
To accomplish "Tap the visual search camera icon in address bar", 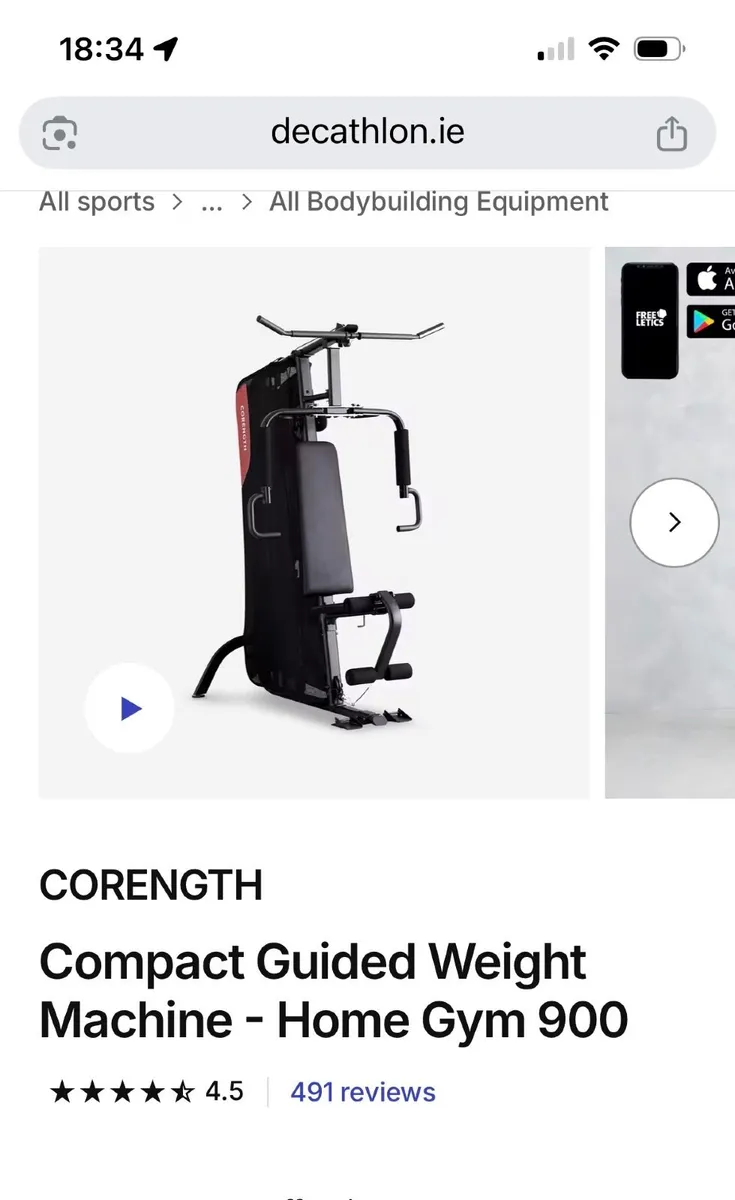I will (60, 131).
